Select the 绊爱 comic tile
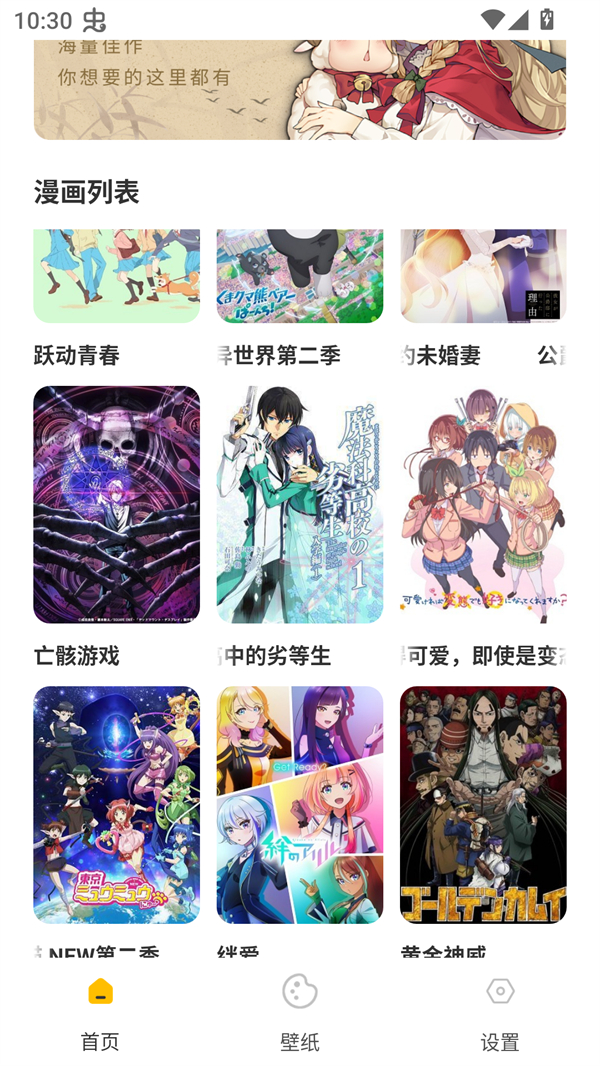This screenshot has width=600, height=1066. tap(299, 805)
